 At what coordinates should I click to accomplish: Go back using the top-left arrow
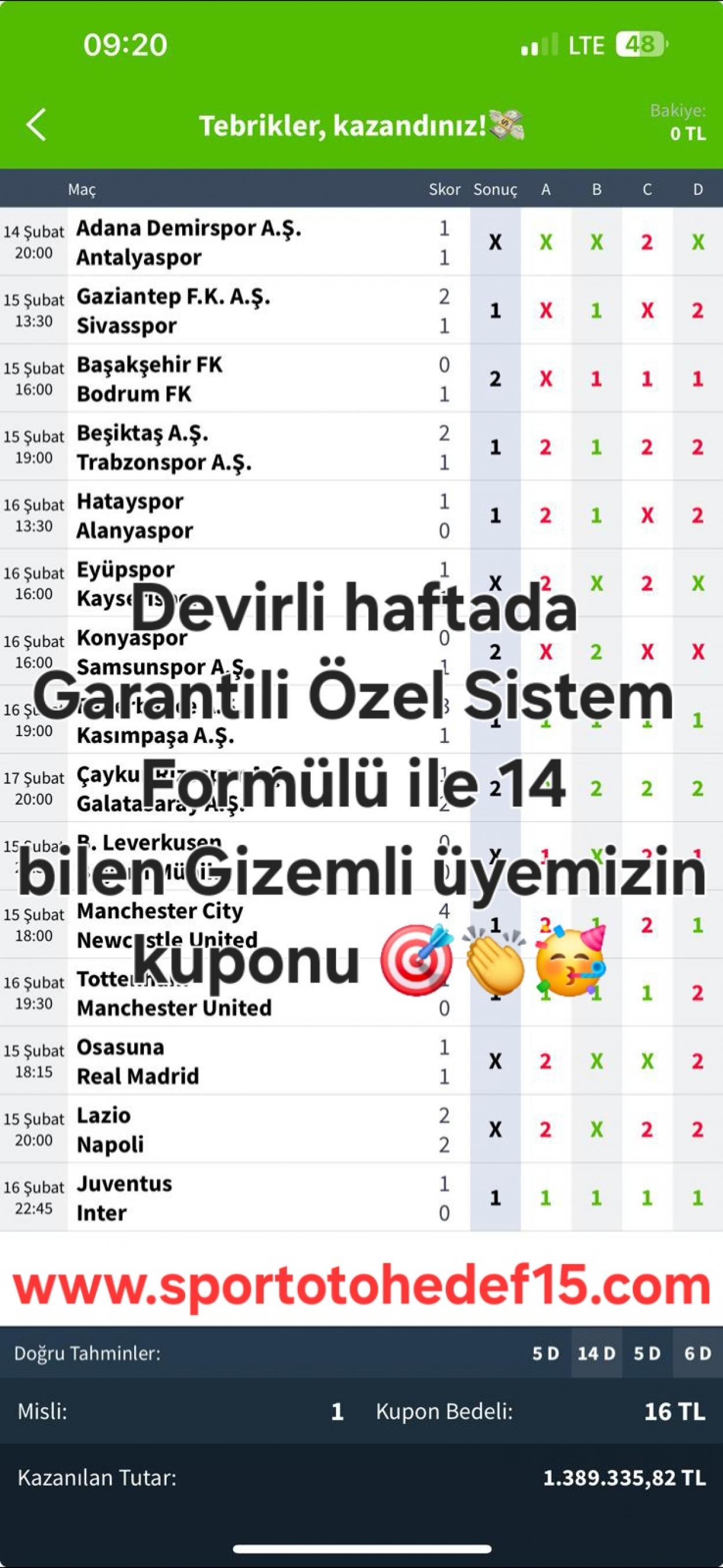tap(36, 125)
